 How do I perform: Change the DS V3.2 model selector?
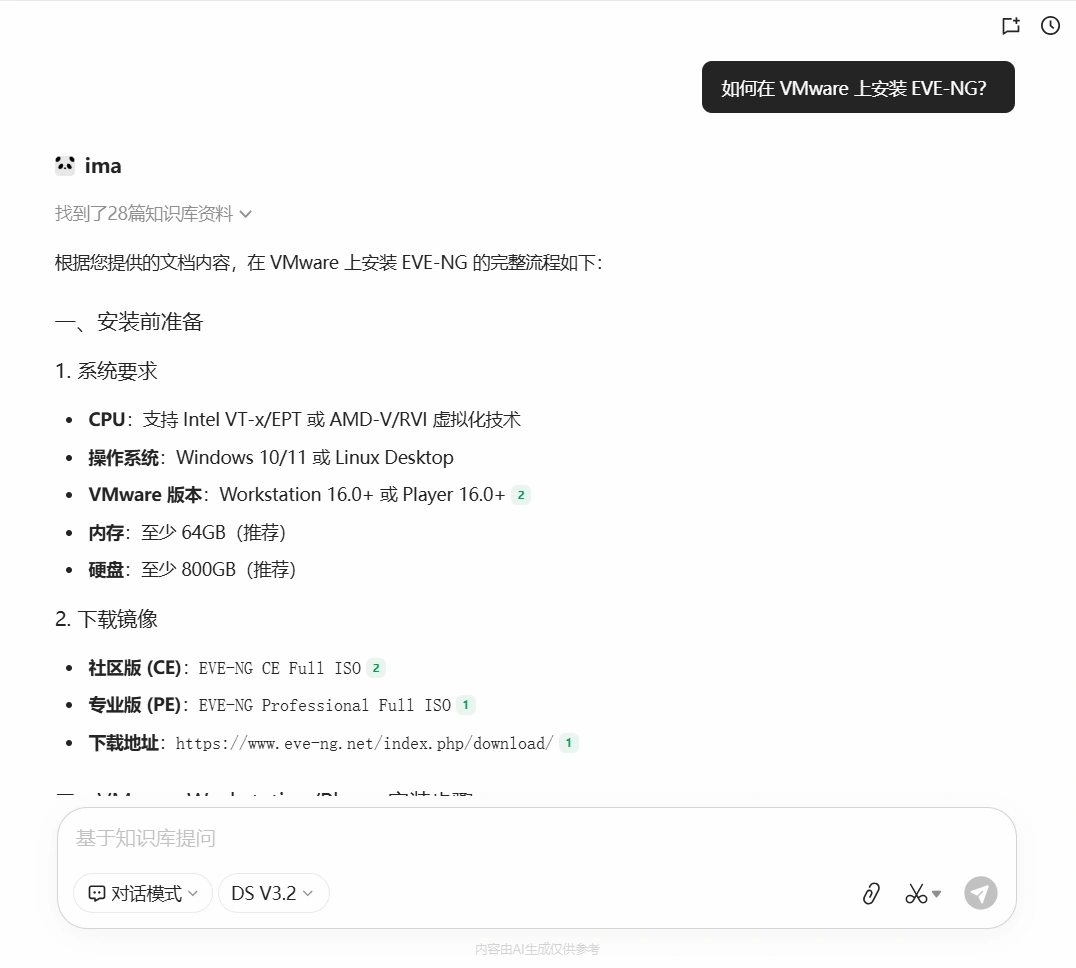point(273,893)
